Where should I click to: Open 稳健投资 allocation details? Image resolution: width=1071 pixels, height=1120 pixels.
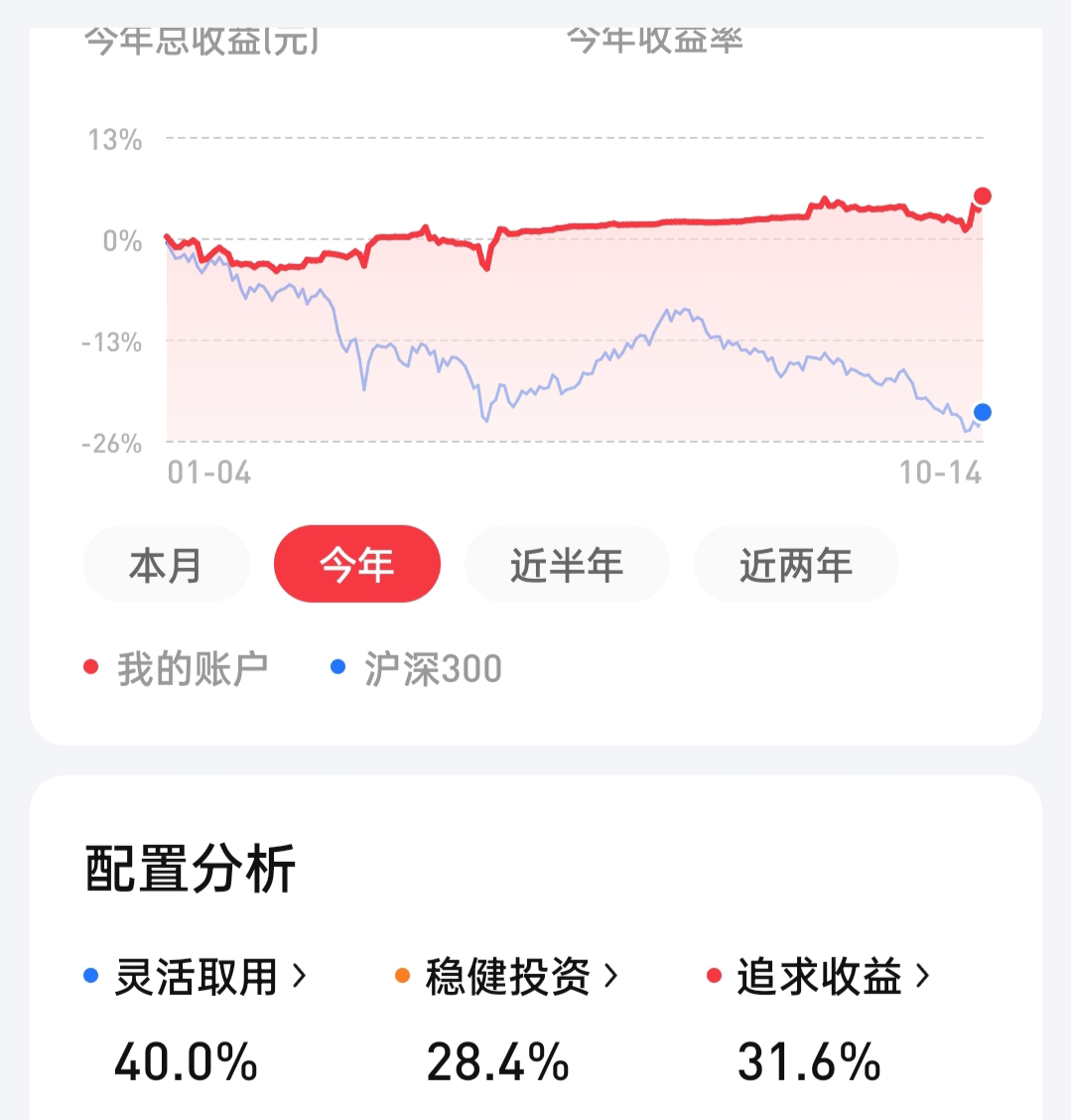(507, 976)
